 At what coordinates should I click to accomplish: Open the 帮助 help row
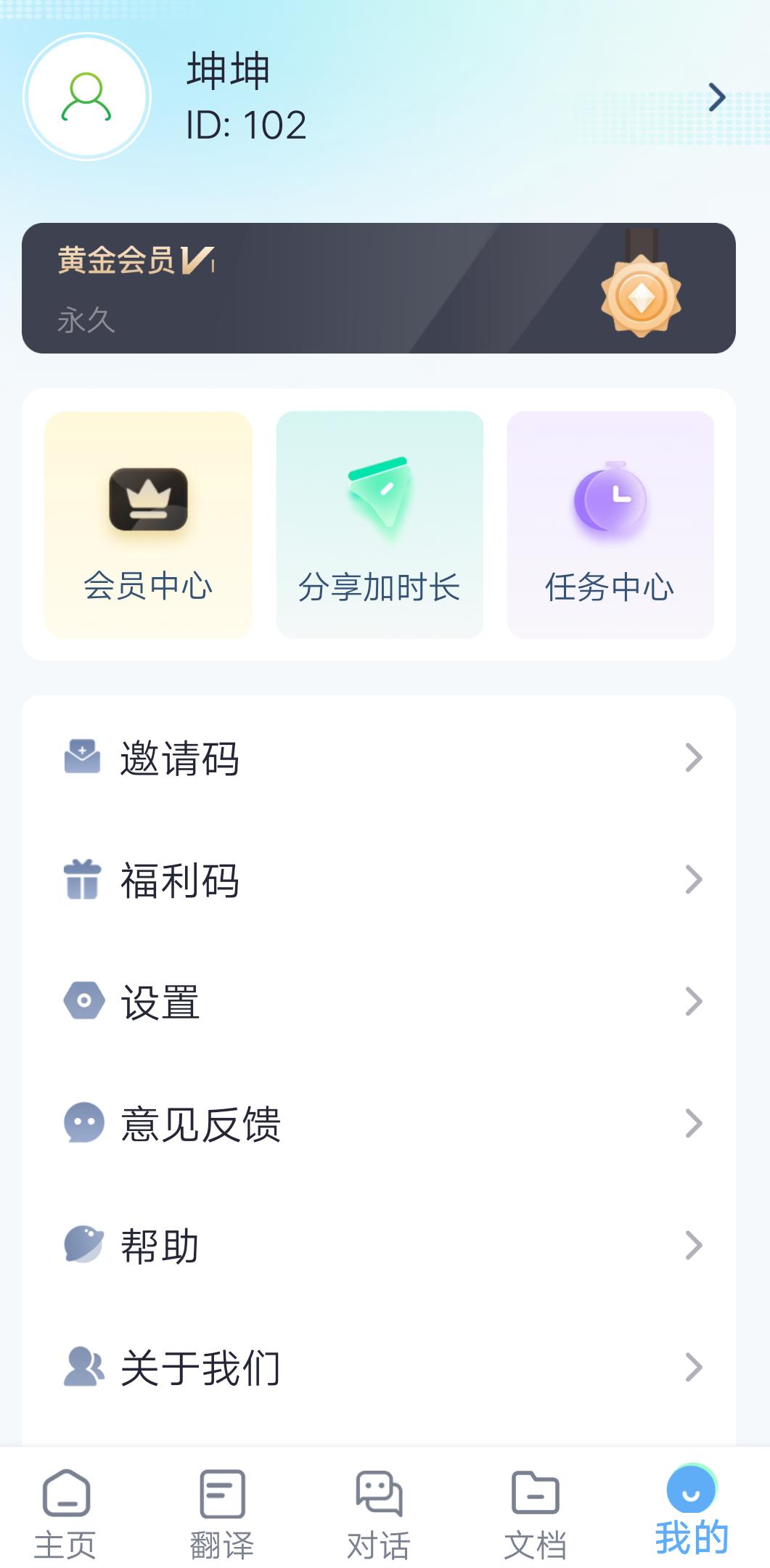379,1246
